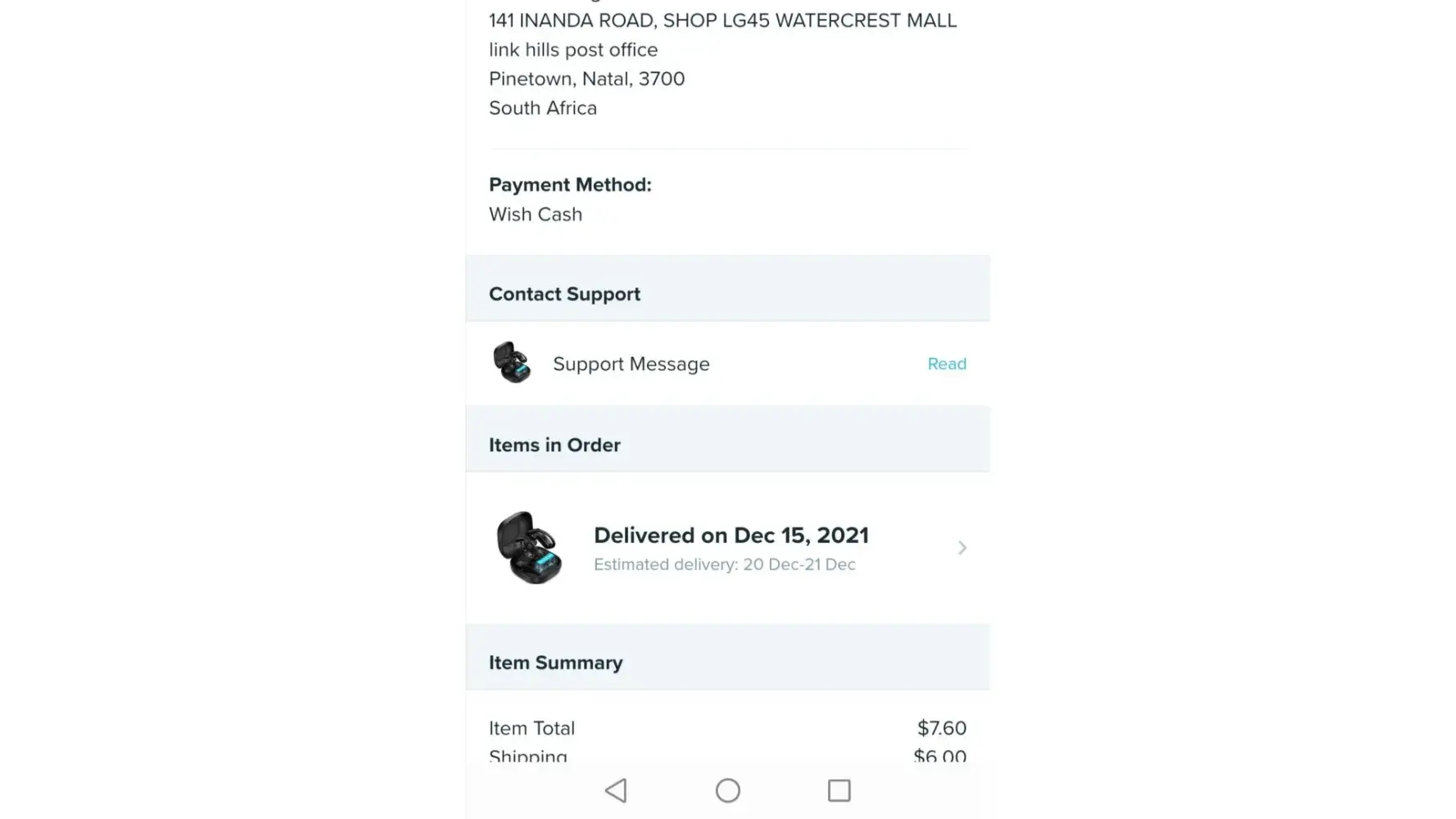Viewport: 1456px width, 819px height.
Task: Open the recent apps overview
Action: (x=839, y=790)
